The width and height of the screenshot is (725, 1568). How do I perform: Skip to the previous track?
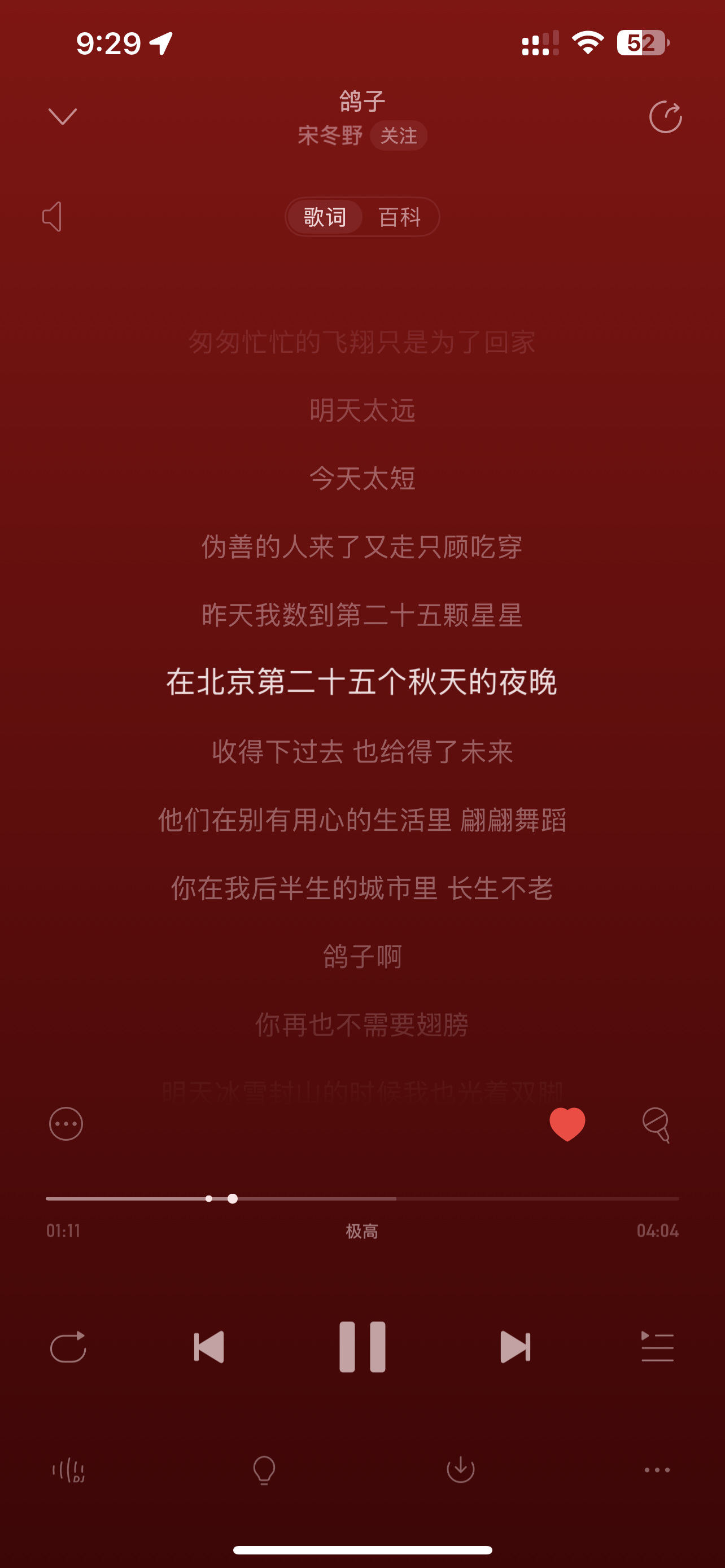pyautogui.click(x=209, y=1346)
